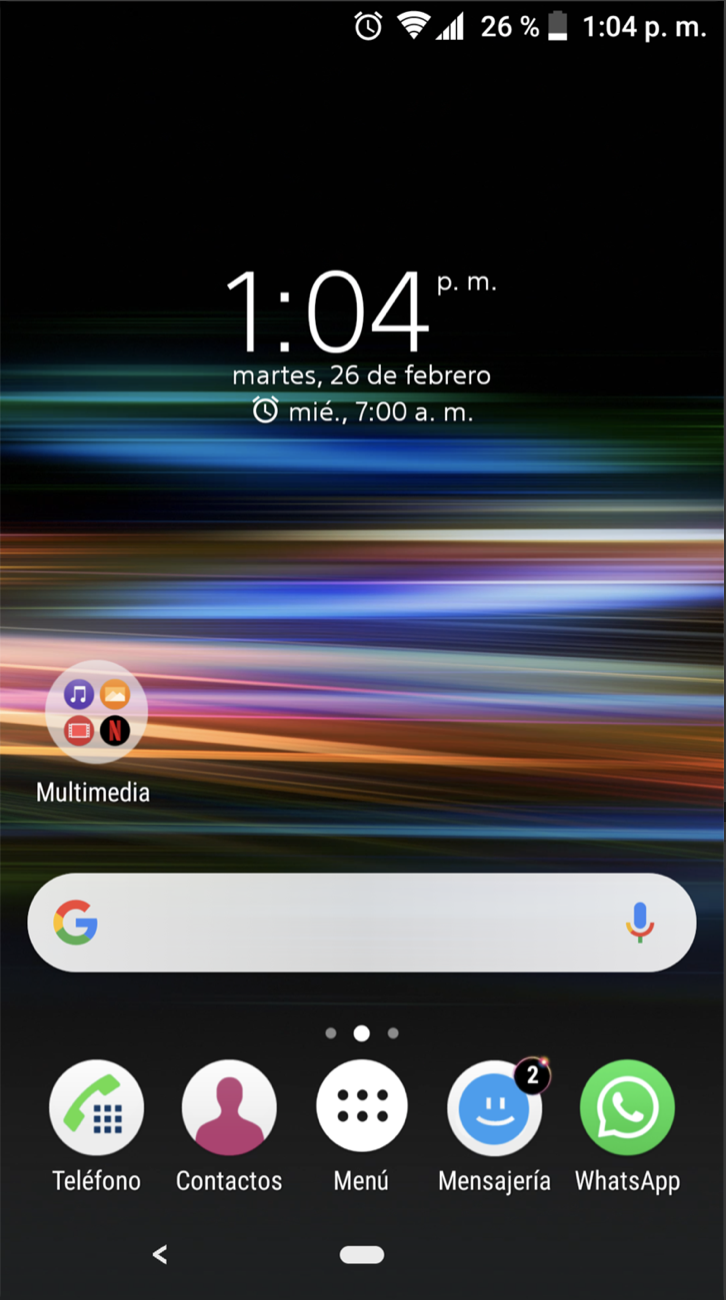The image size is (726, 1300).
Task: Tap the Google search bar
Action: tap(350, 922)
